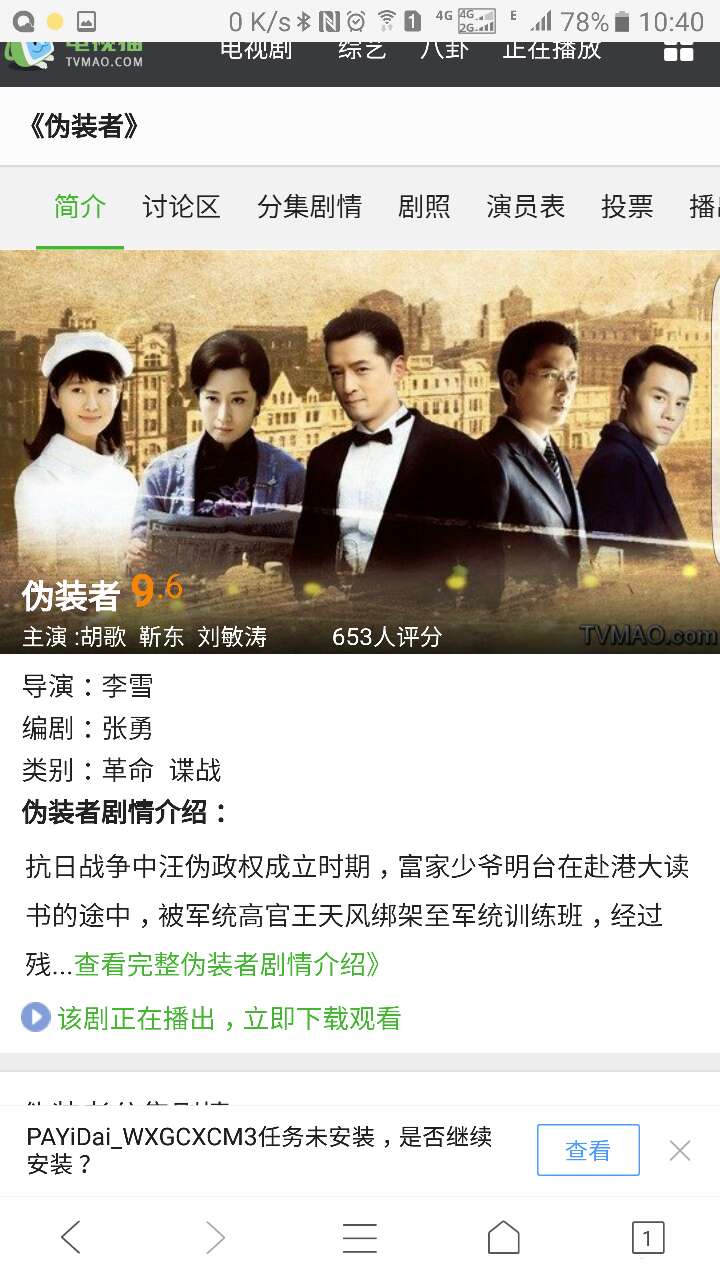Open the browser menu icon

click(360, 1238)
